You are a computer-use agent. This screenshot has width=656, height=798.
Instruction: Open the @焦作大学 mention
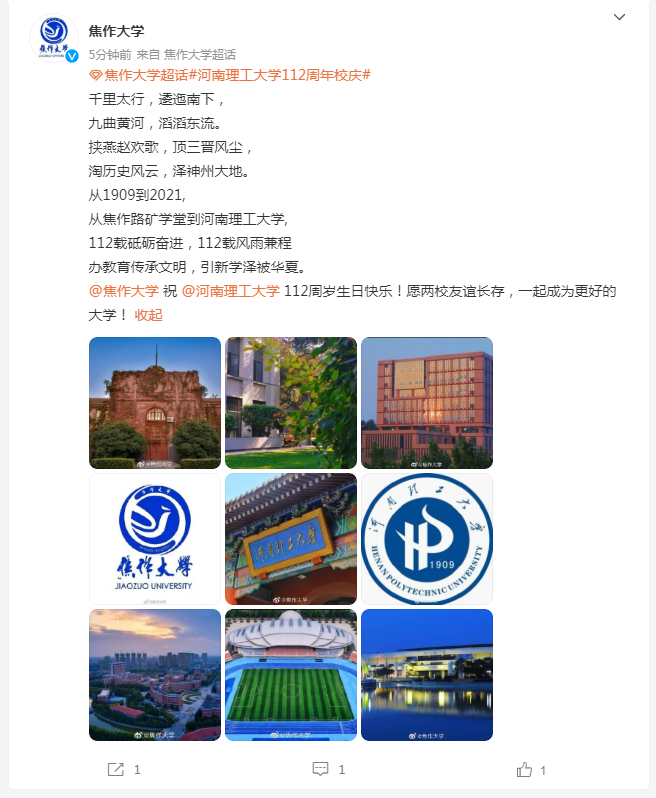pos(124,291)
